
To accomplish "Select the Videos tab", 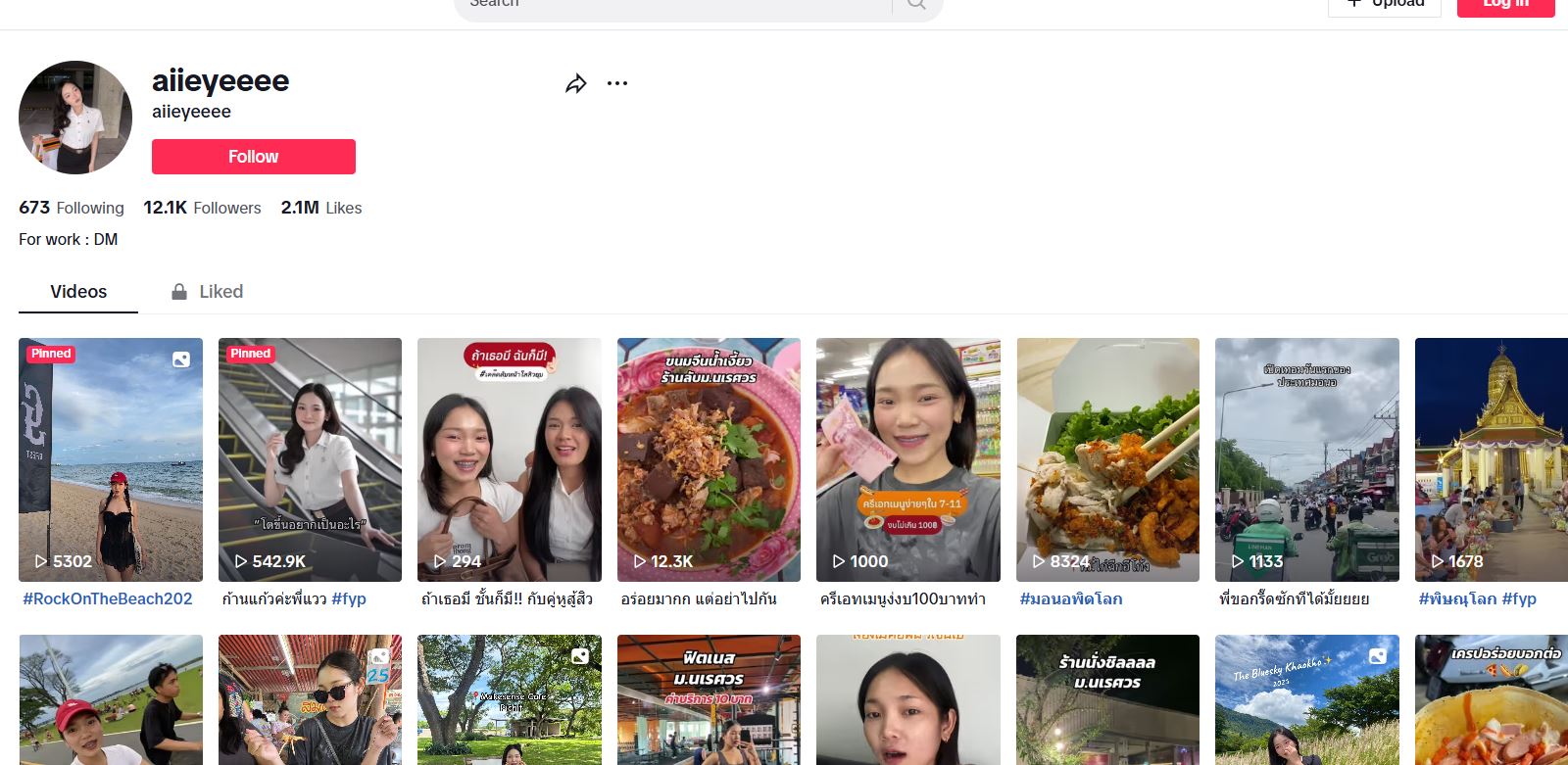I will 78,292.
